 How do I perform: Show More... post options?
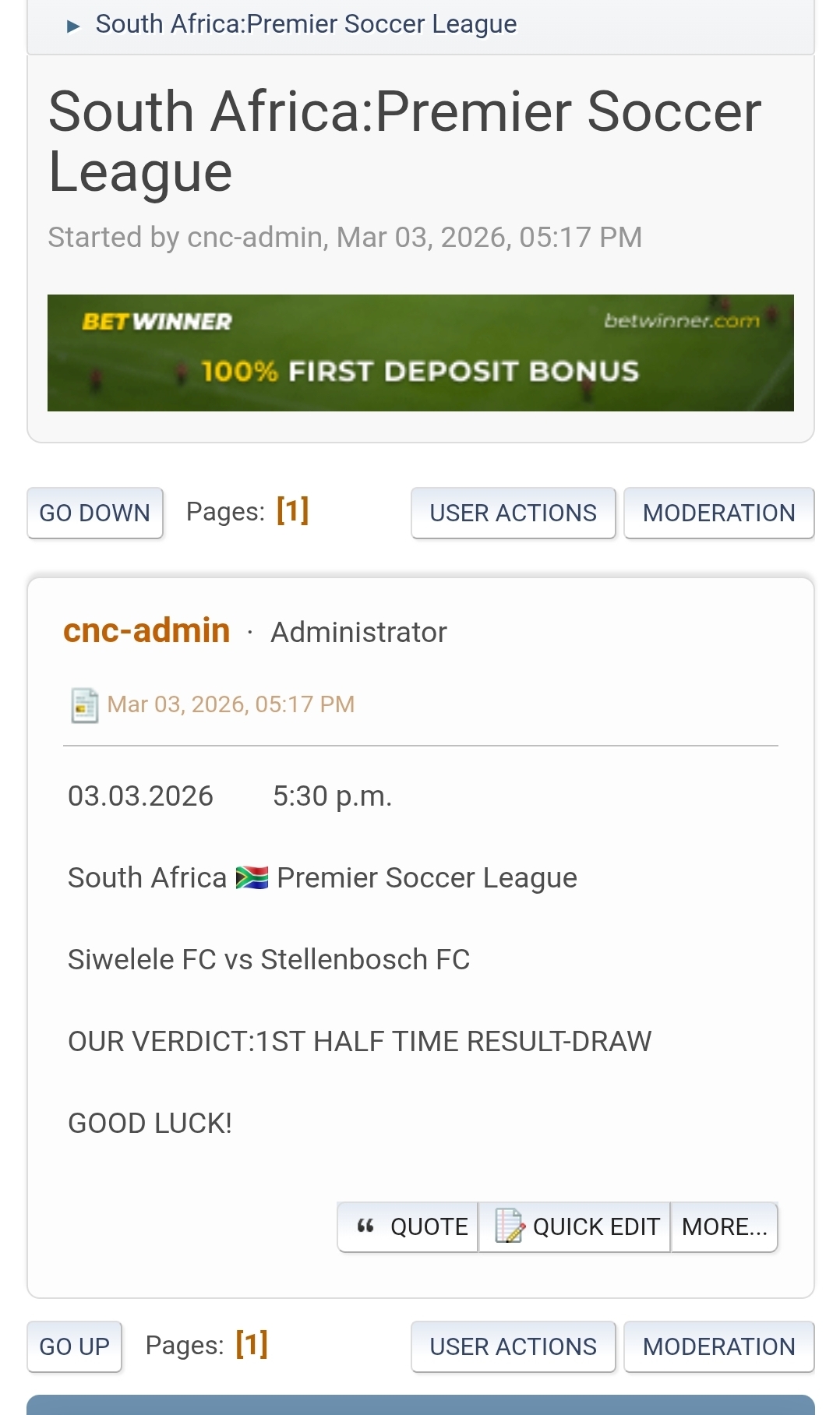(724, 1226)
